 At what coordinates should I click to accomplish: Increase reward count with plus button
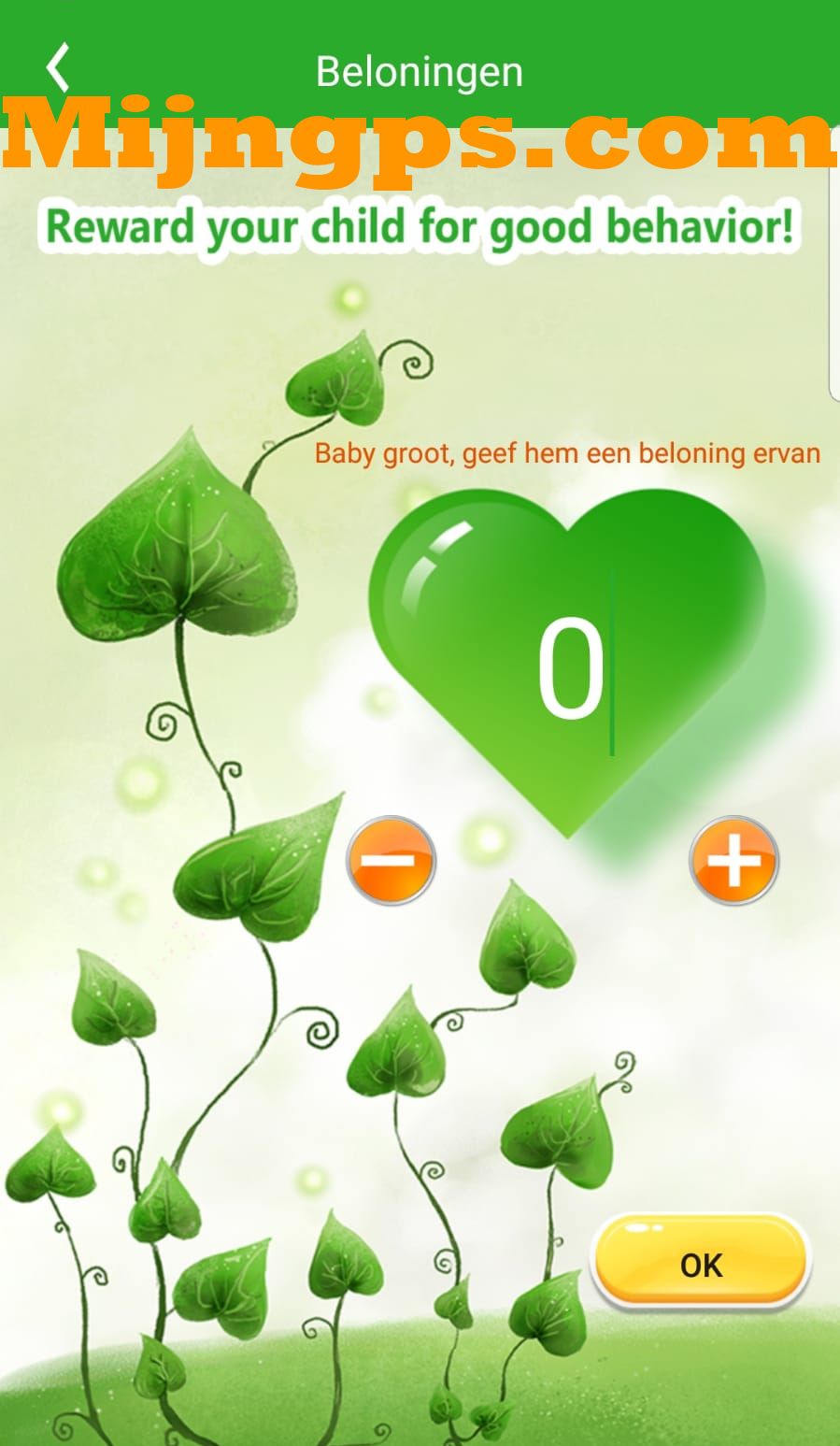coord(733,860)
